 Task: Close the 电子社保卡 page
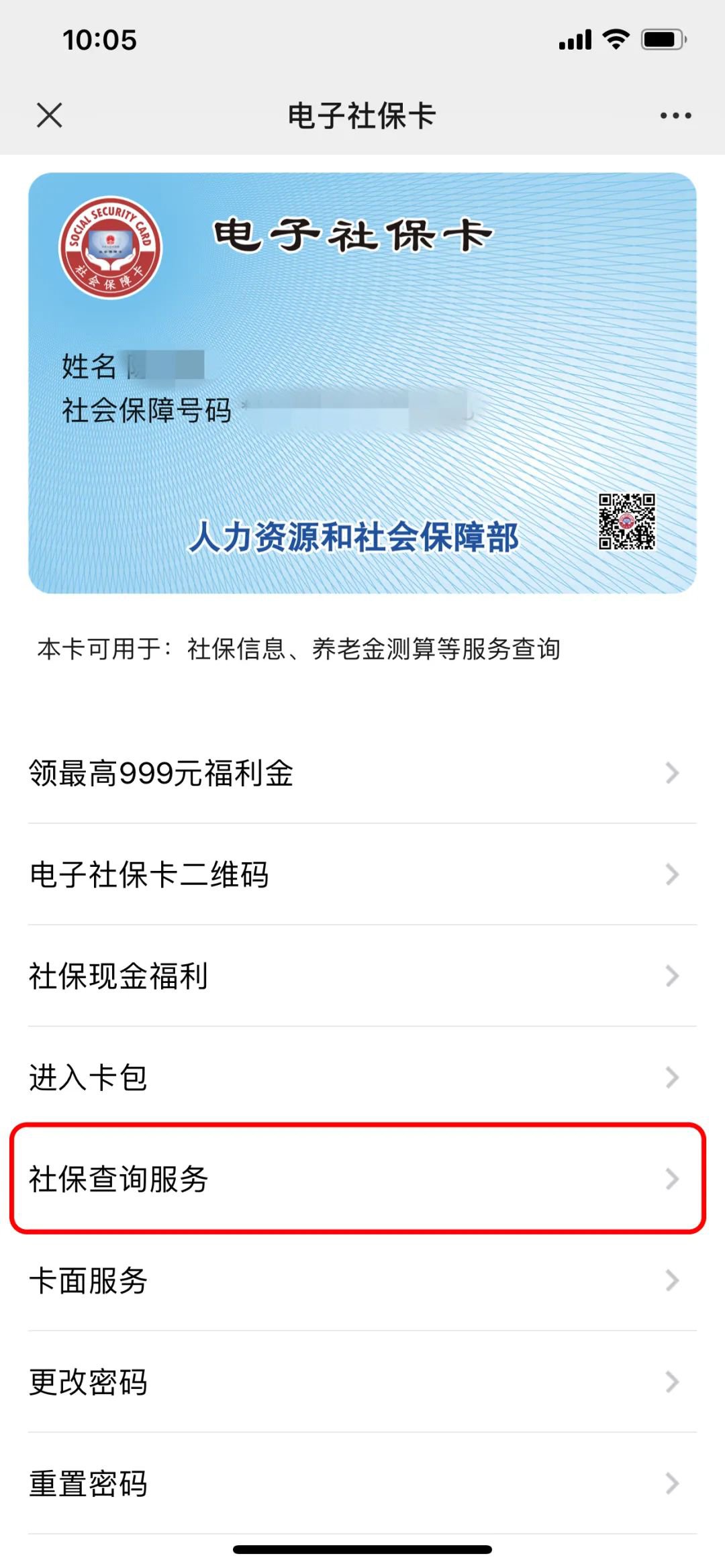click(50, 115)
